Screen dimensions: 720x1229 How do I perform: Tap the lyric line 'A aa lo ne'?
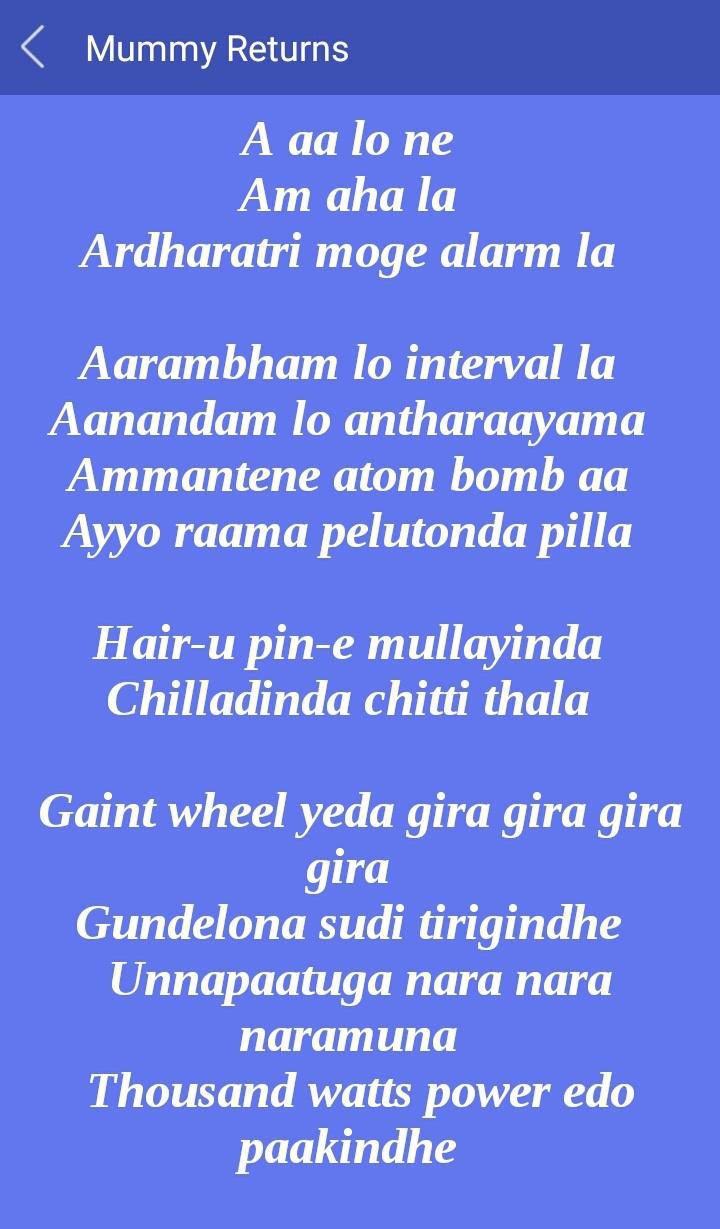[349, 141]
